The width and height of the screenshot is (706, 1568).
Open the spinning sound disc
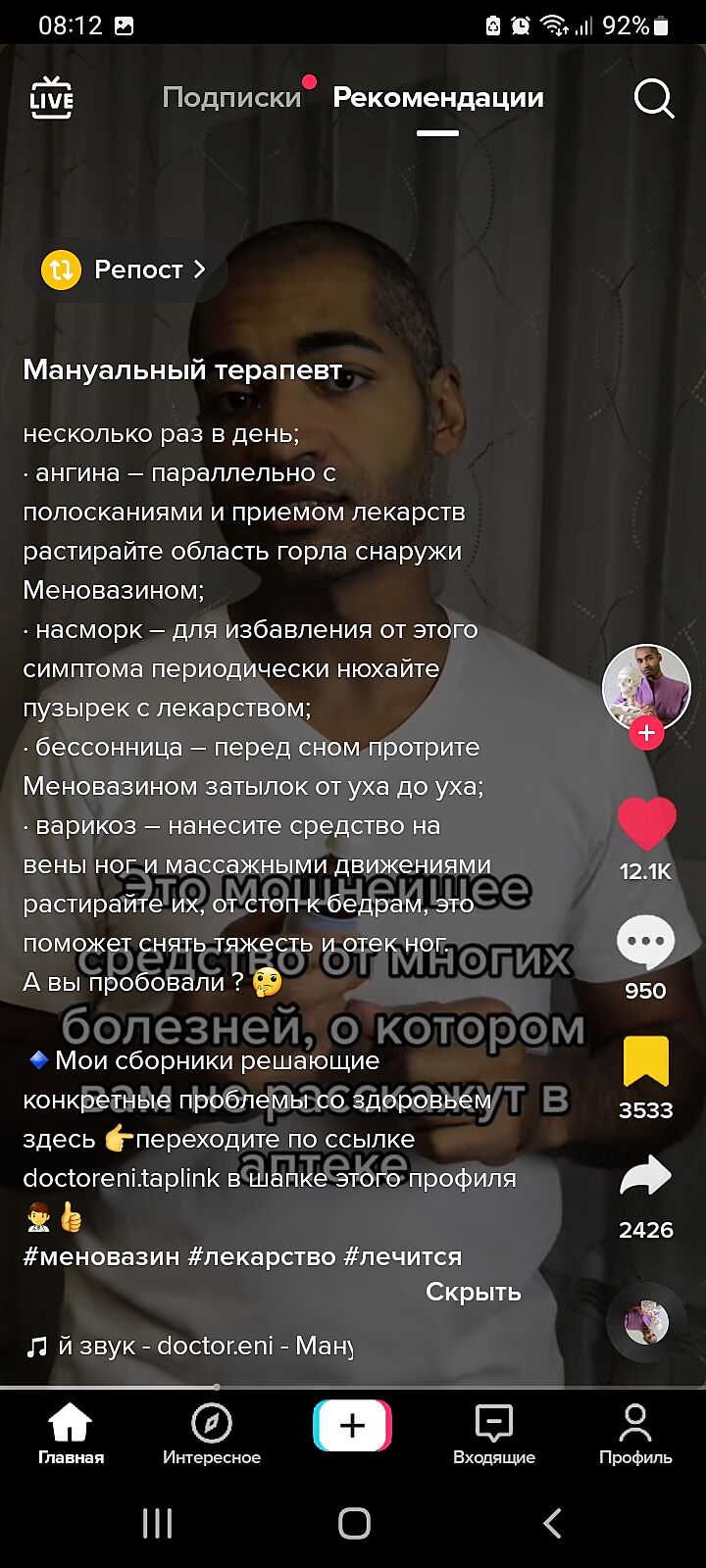pyautogui.click(x=646, y=1321)
